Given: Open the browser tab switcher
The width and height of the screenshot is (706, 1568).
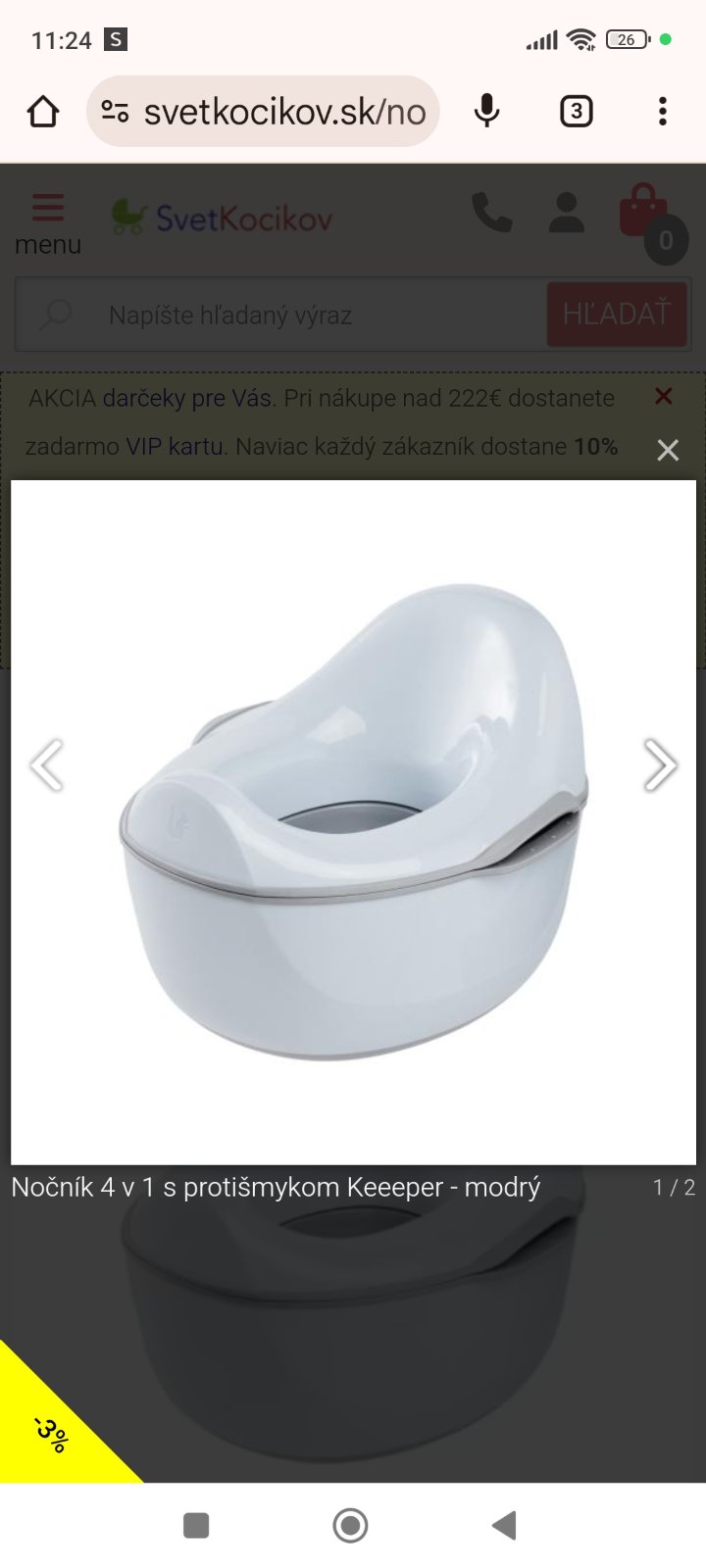Looking at the screenshot, I should (576, 112).
